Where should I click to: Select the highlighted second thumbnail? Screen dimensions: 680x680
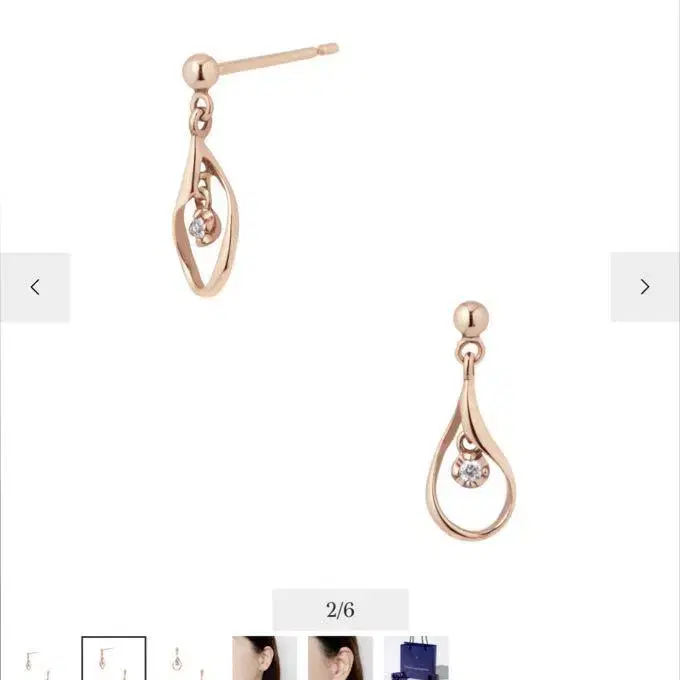point(114,658)
